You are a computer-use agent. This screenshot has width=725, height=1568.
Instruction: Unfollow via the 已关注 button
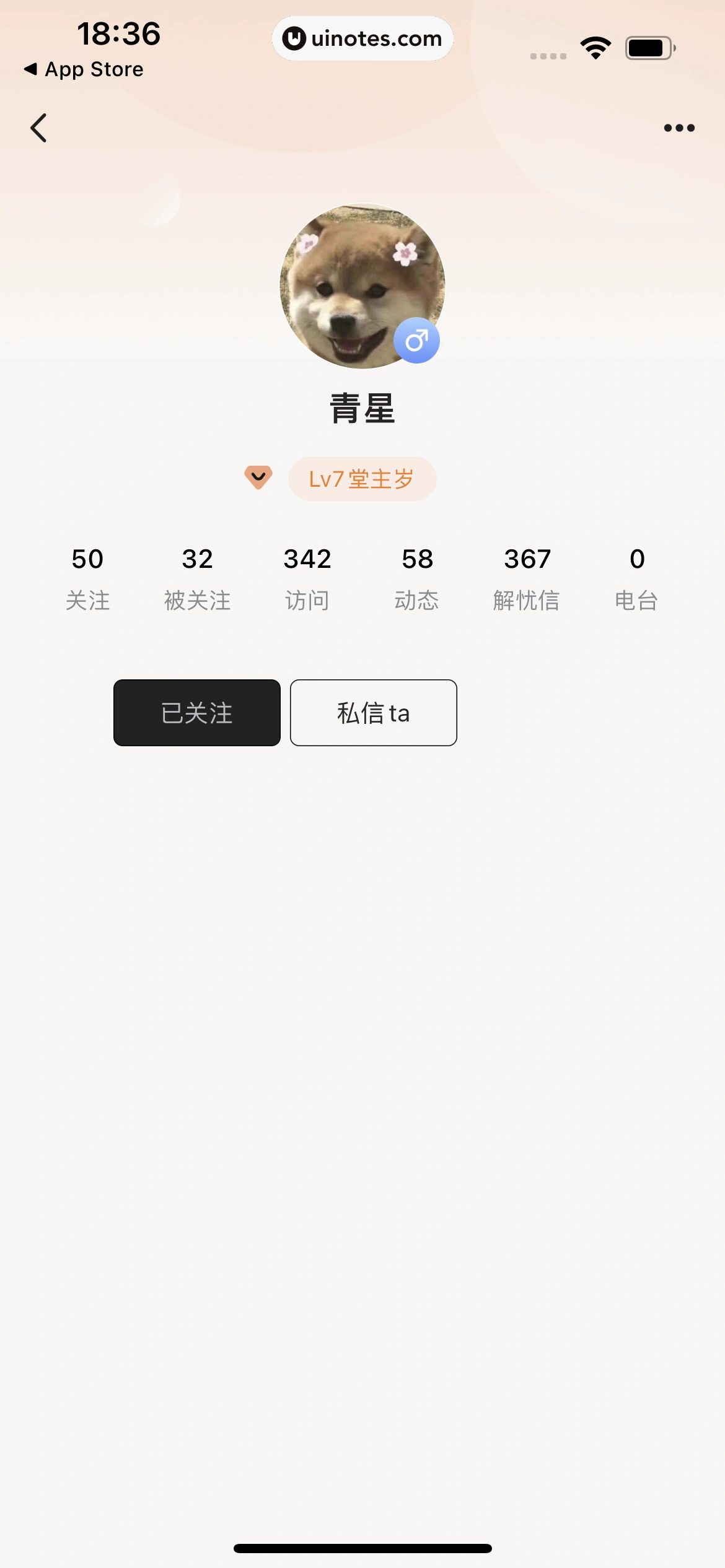(197, 713)
